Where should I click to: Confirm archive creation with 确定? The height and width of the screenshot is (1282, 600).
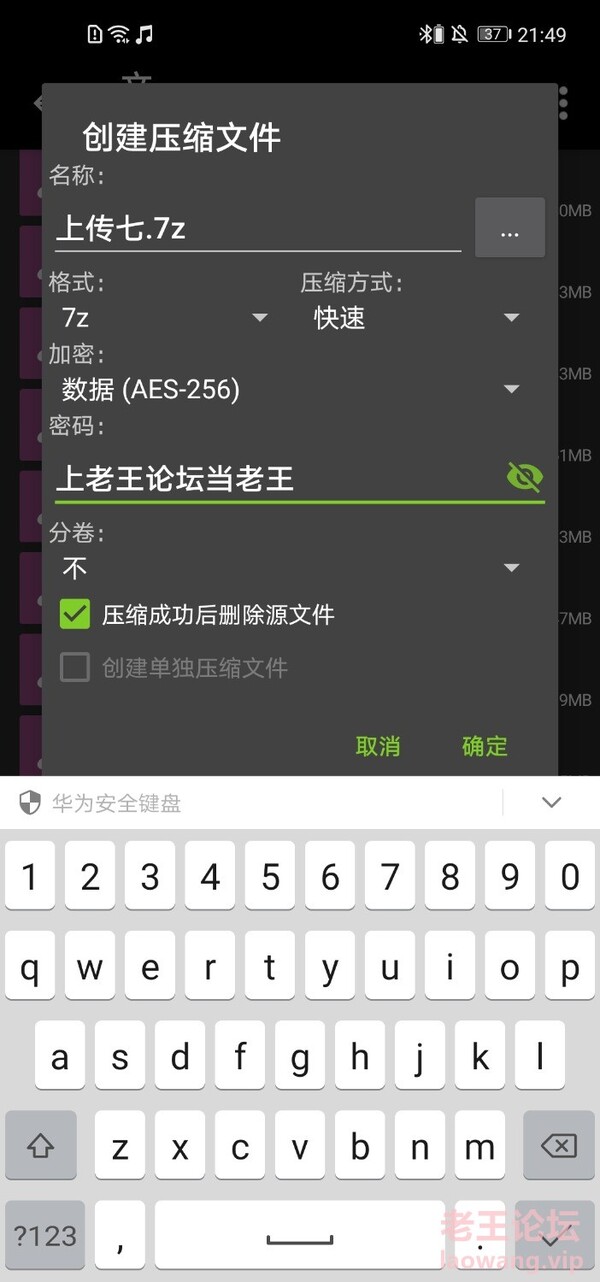pyautogui.click(x=485, y=746)
